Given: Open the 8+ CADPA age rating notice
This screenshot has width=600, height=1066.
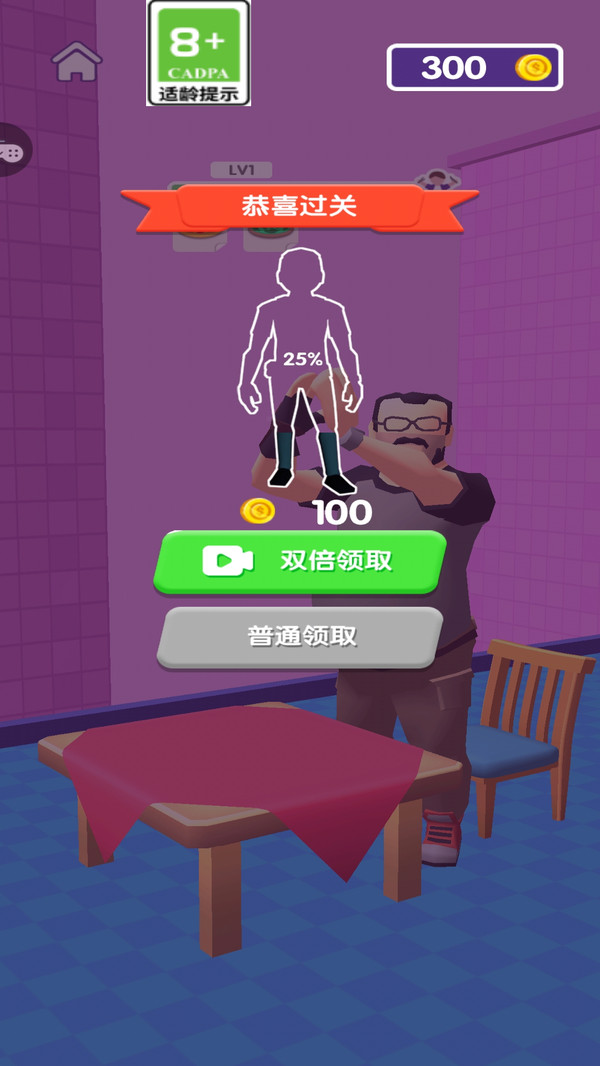Looking at the screenshot, I should click(198, 53).
